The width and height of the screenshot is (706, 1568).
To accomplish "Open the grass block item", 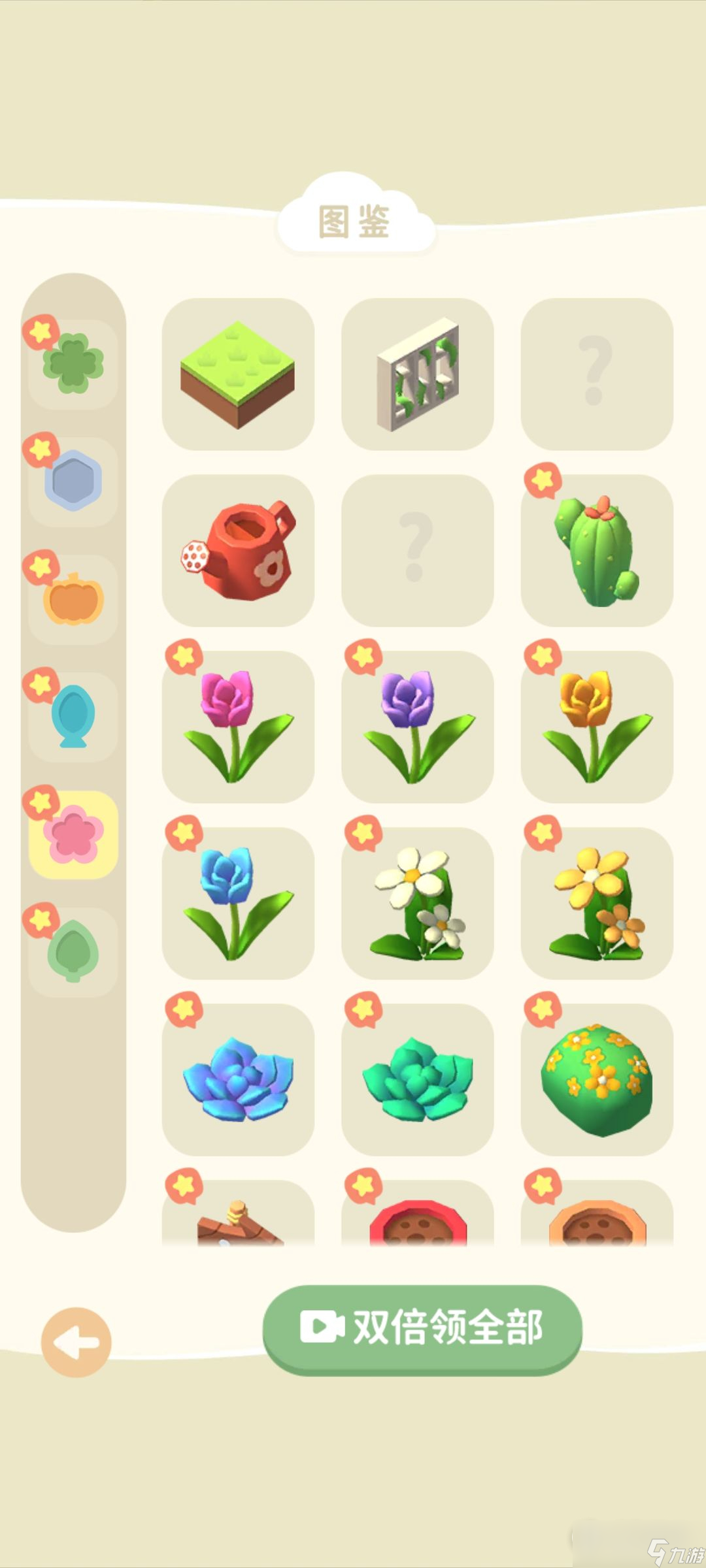I will (x=238, y=374).
